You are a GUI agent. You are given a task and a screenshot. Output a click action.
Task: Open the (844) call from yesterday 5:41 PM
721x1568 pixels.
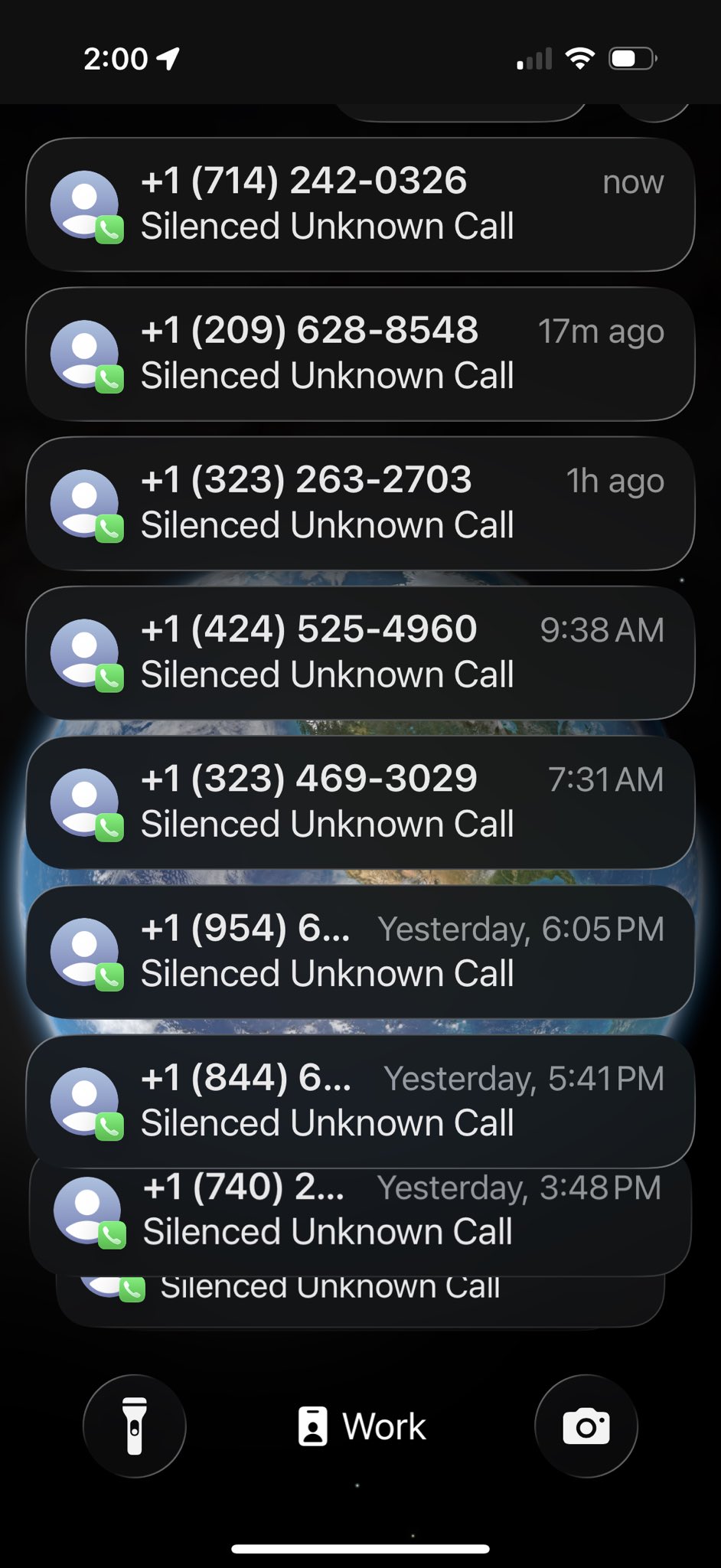coord(360,1101)
